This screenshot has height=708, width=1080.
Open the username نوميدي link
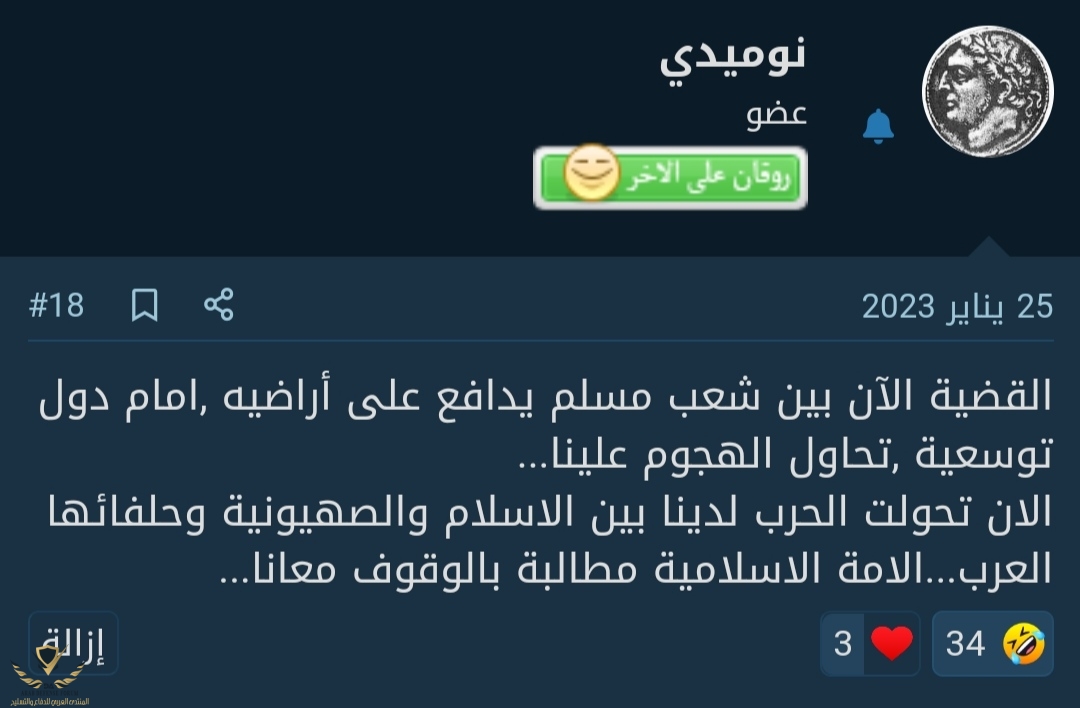(x=733, y=55)
